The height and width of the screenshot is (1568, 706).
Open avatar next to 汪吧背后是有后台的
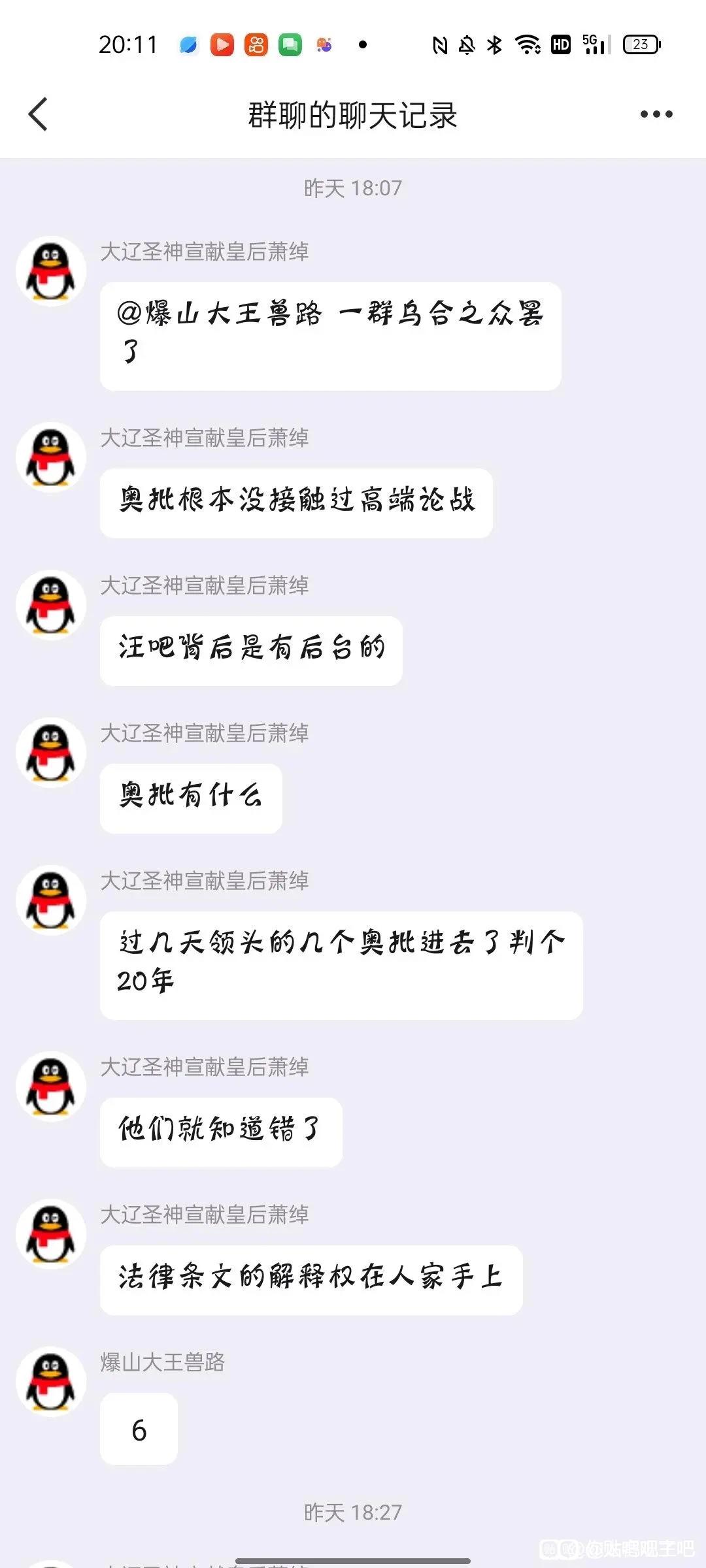click(x=51, y=605)
